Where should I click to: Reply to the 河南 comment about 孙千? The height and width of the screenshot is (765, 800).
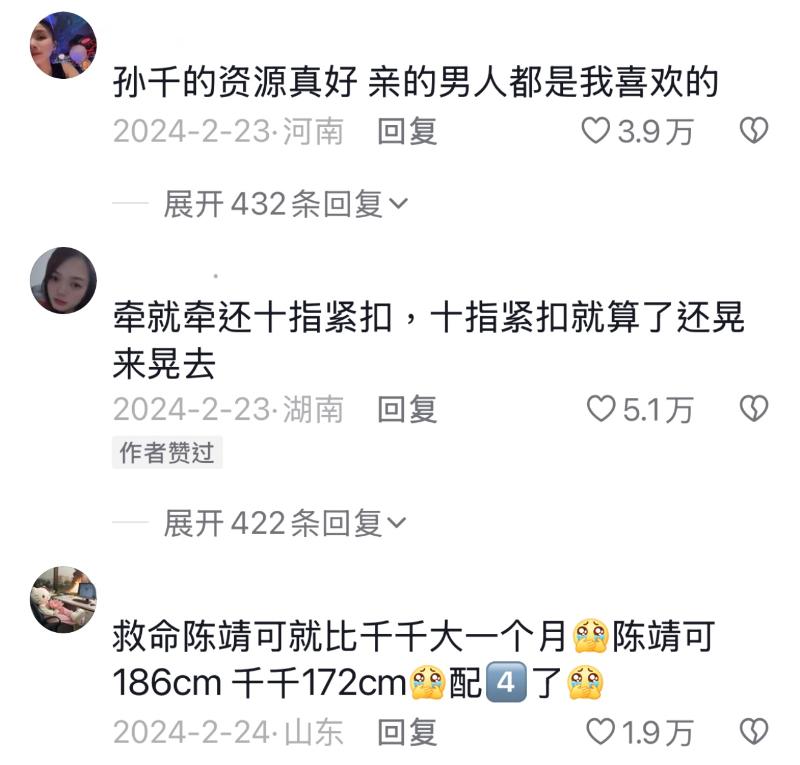pyautogui.click(x=406, y=131)
